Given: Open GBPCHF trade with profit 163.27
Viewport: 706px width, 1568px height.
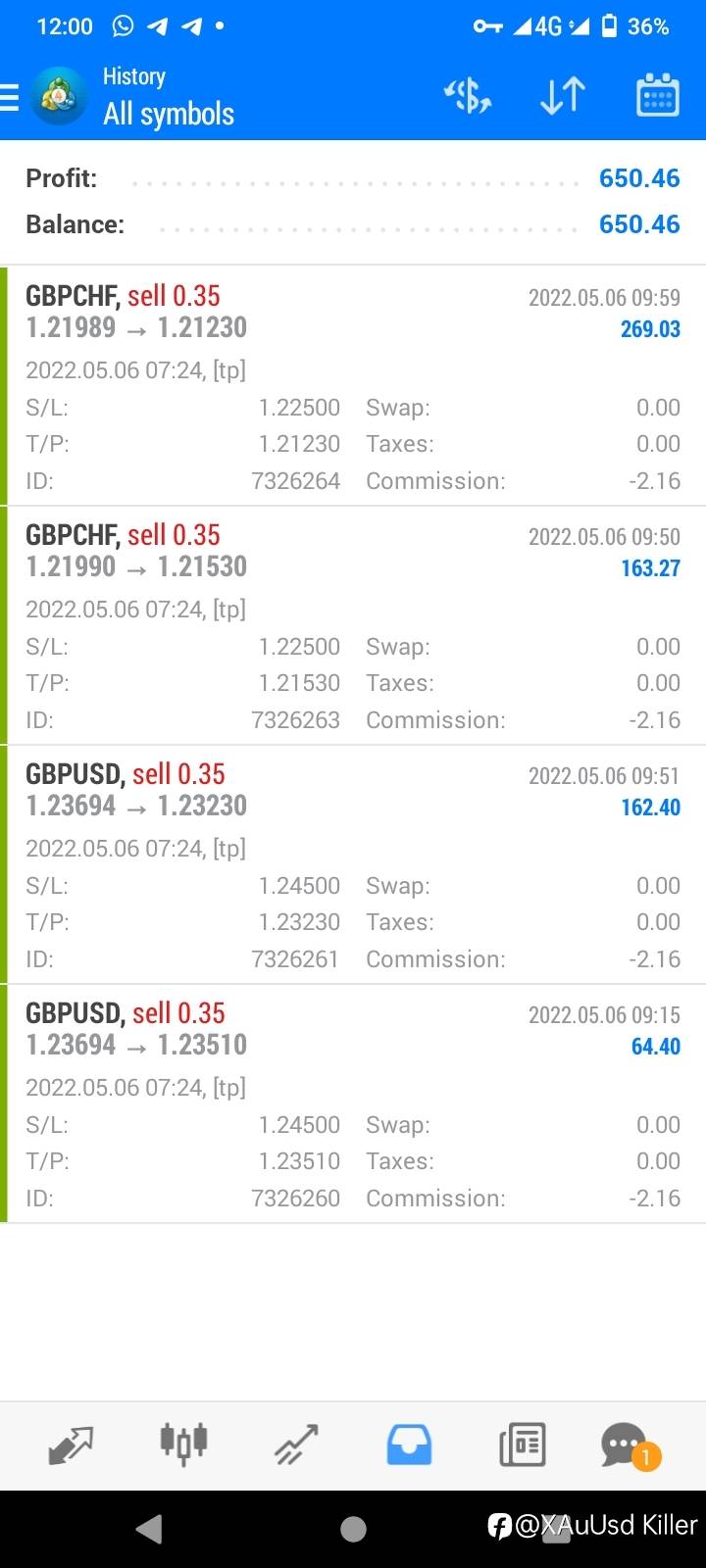Looking at the screenshot, I should [x=353, y=625].
